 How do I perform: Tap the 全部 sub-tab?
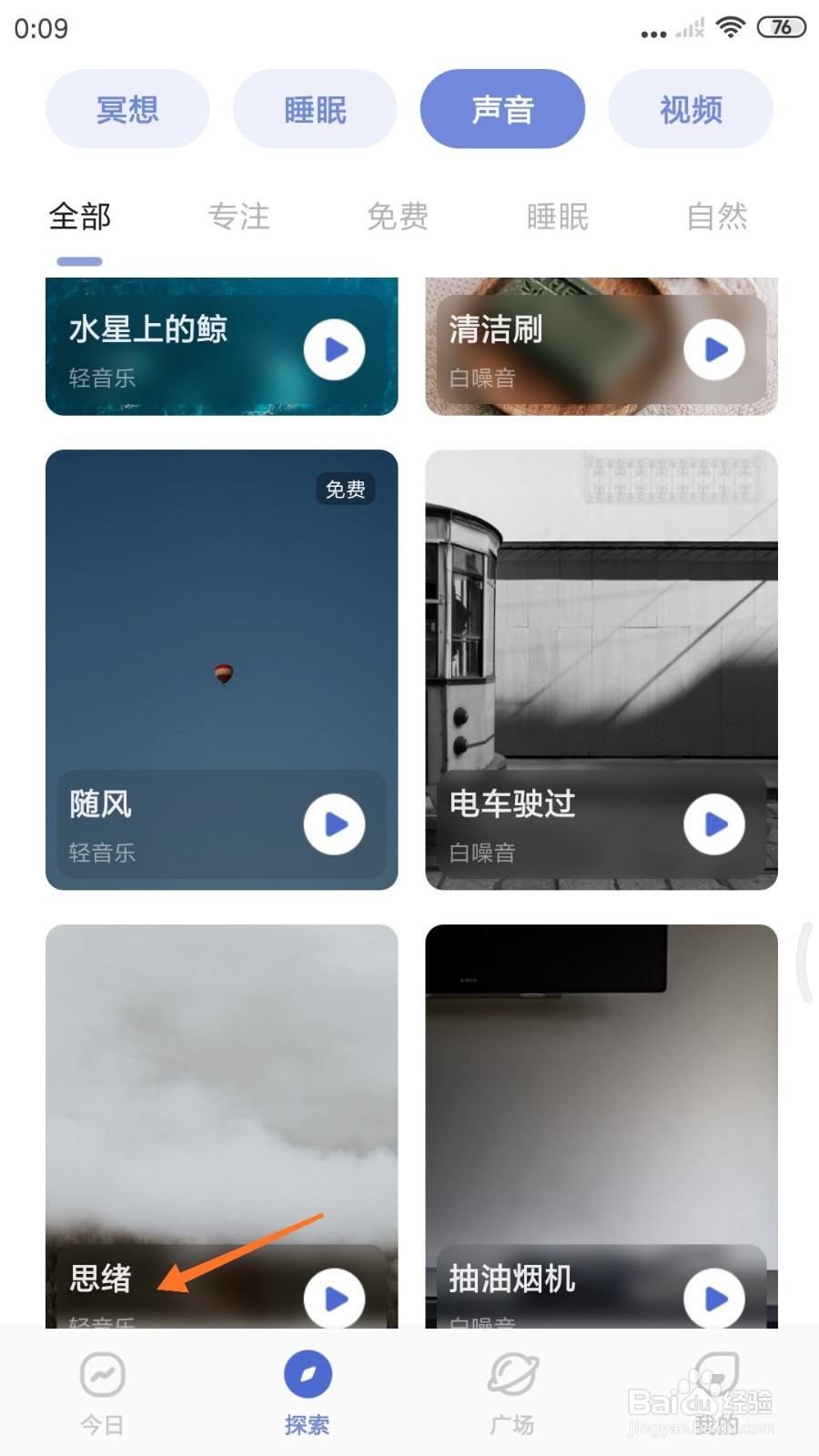80,217
